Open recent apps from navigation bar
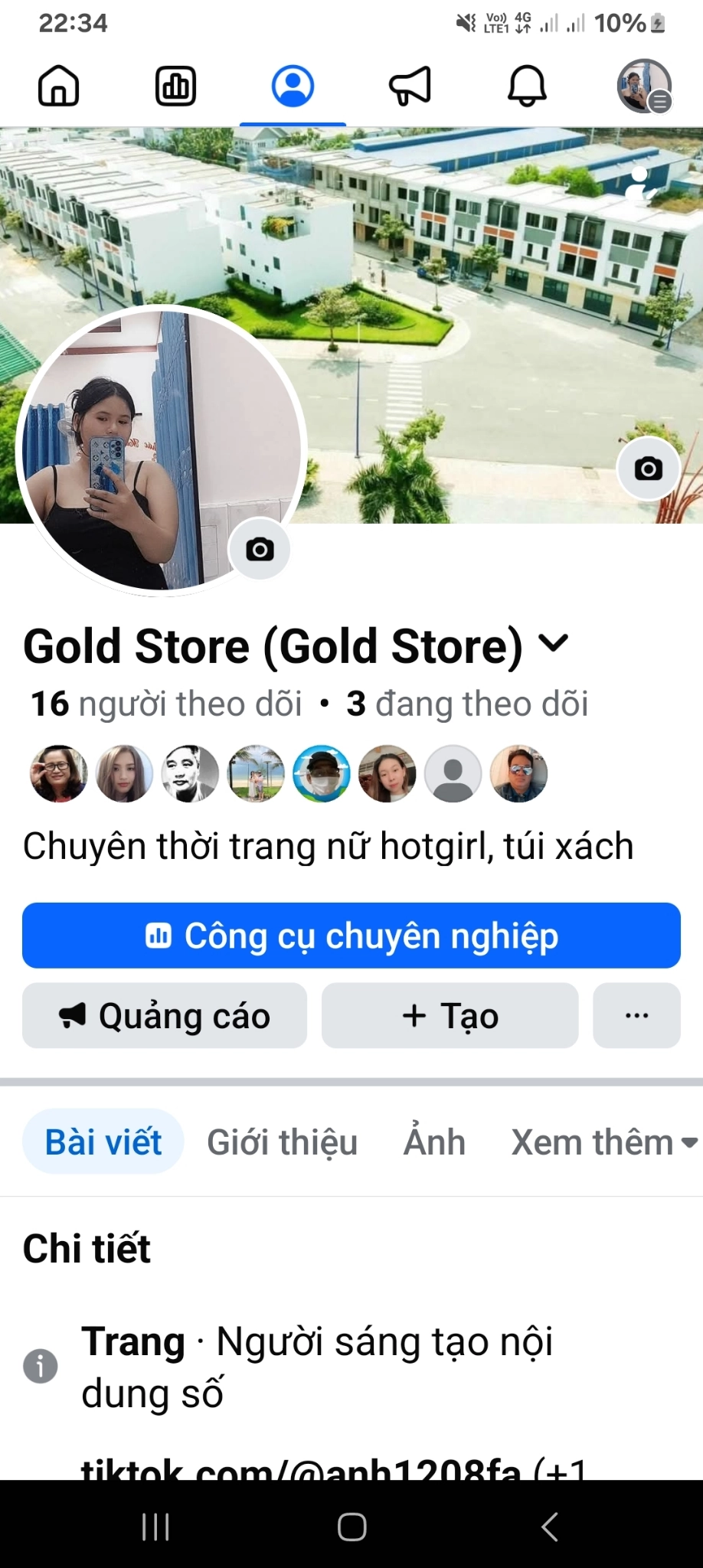The image size is (703, 1568). click(x=155, y=1527)
